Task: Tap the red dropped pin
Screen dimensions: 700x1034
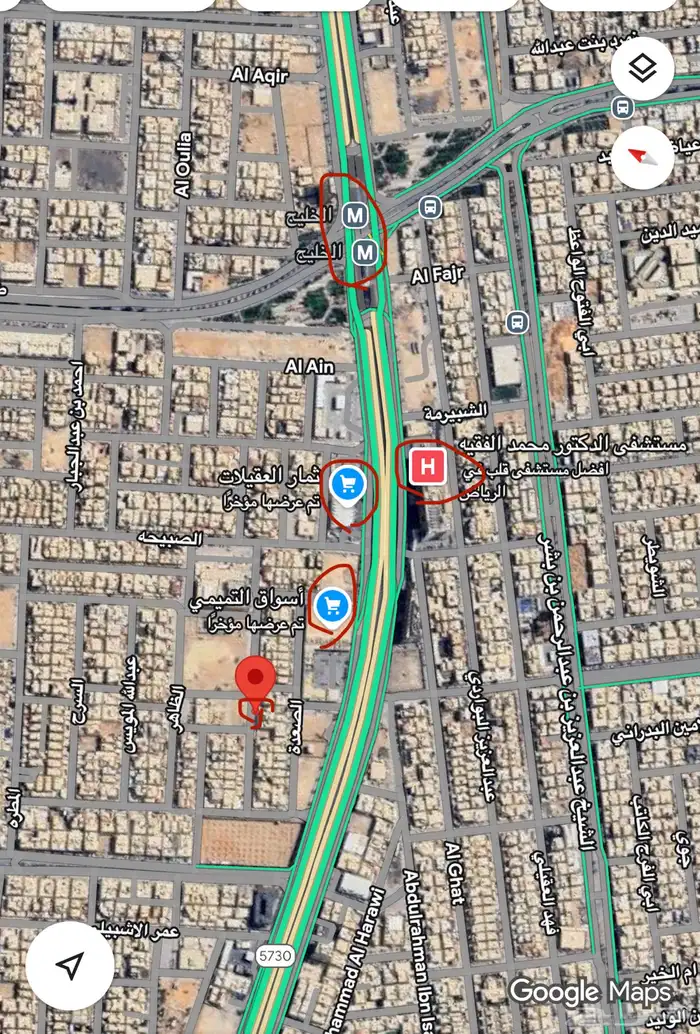Action: (x=257, y=682)
